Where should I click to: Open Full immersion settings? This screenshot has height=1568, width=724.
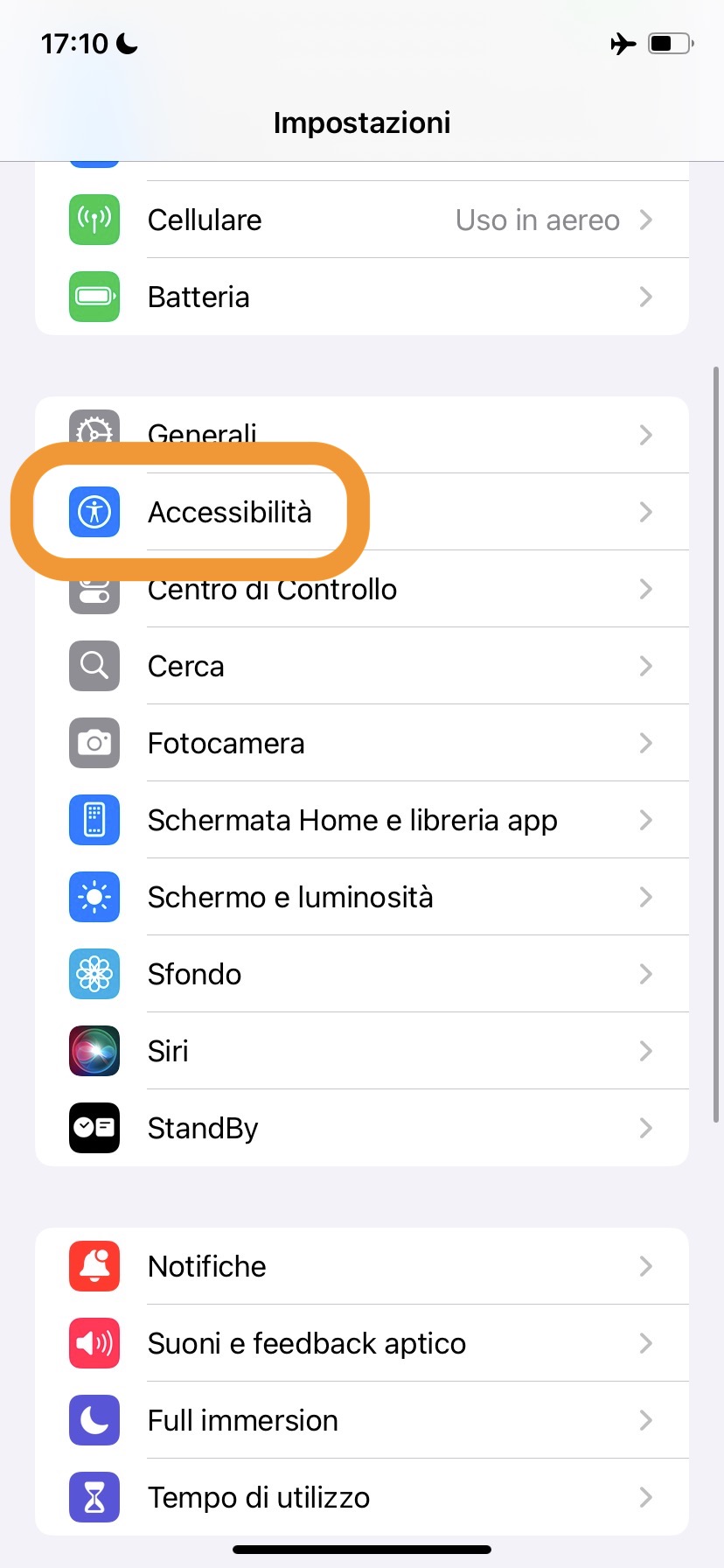[362, 1420]
